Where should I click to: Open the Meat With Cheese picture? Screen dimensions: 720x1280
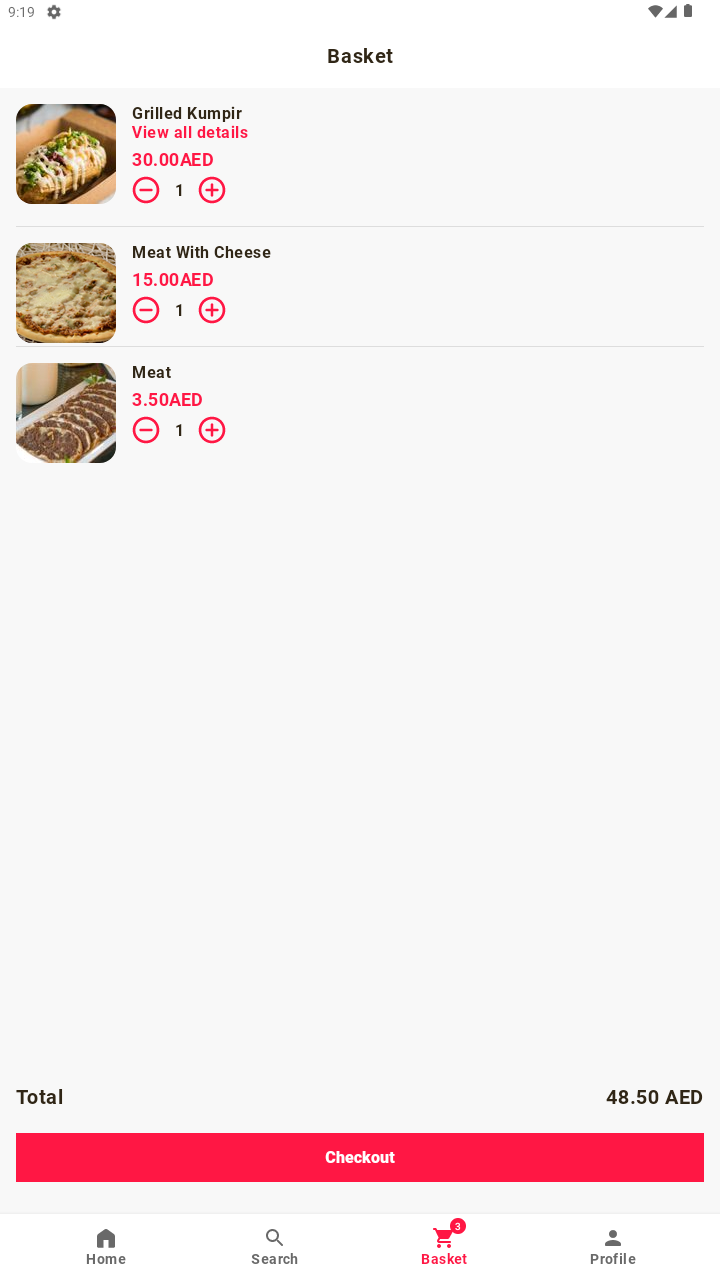(66, 293)
